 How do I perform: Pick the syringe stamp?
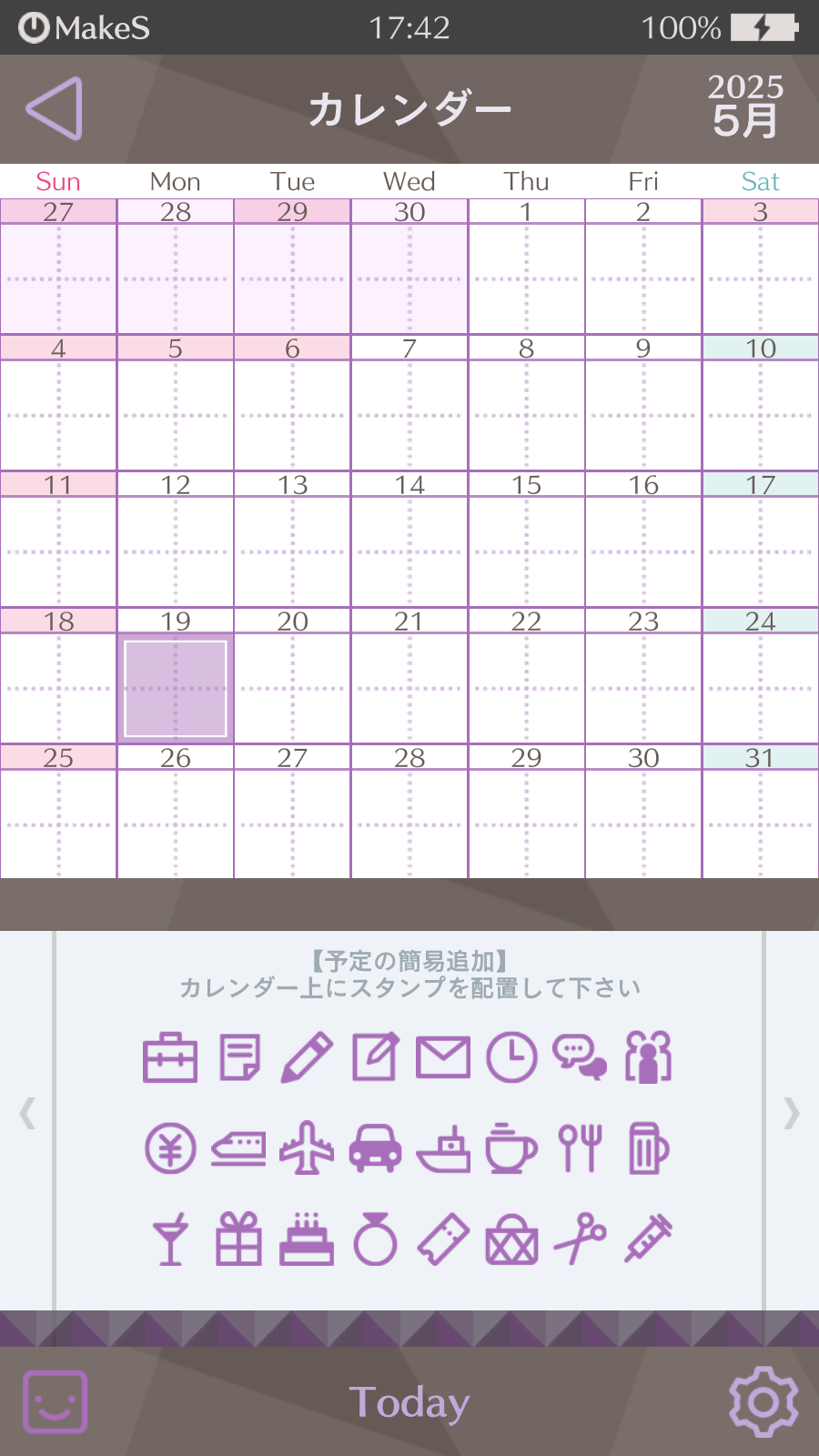[648, 1239]
